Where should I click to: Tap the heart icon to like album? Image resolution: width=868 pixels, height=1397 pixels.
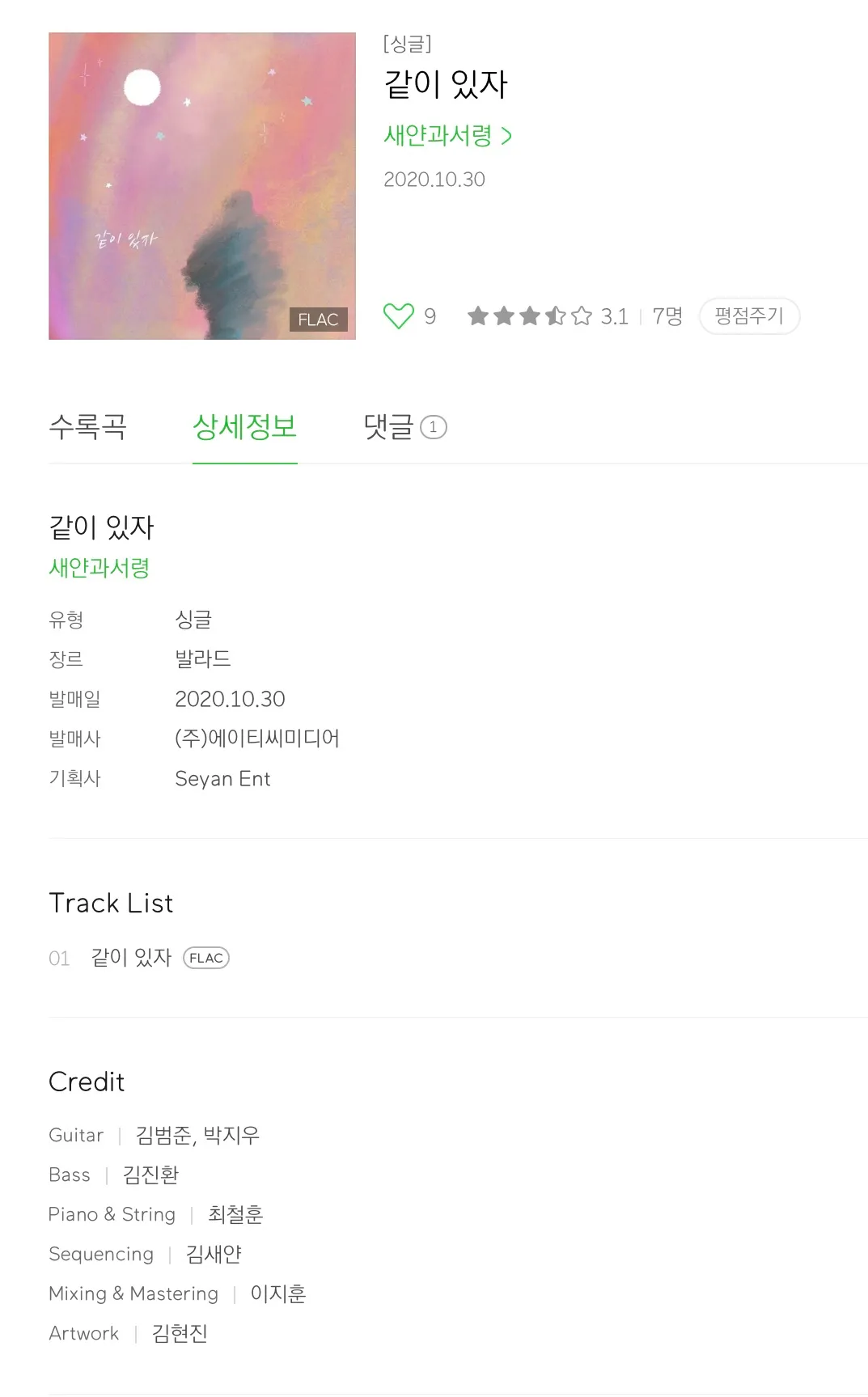pos(399,317)
